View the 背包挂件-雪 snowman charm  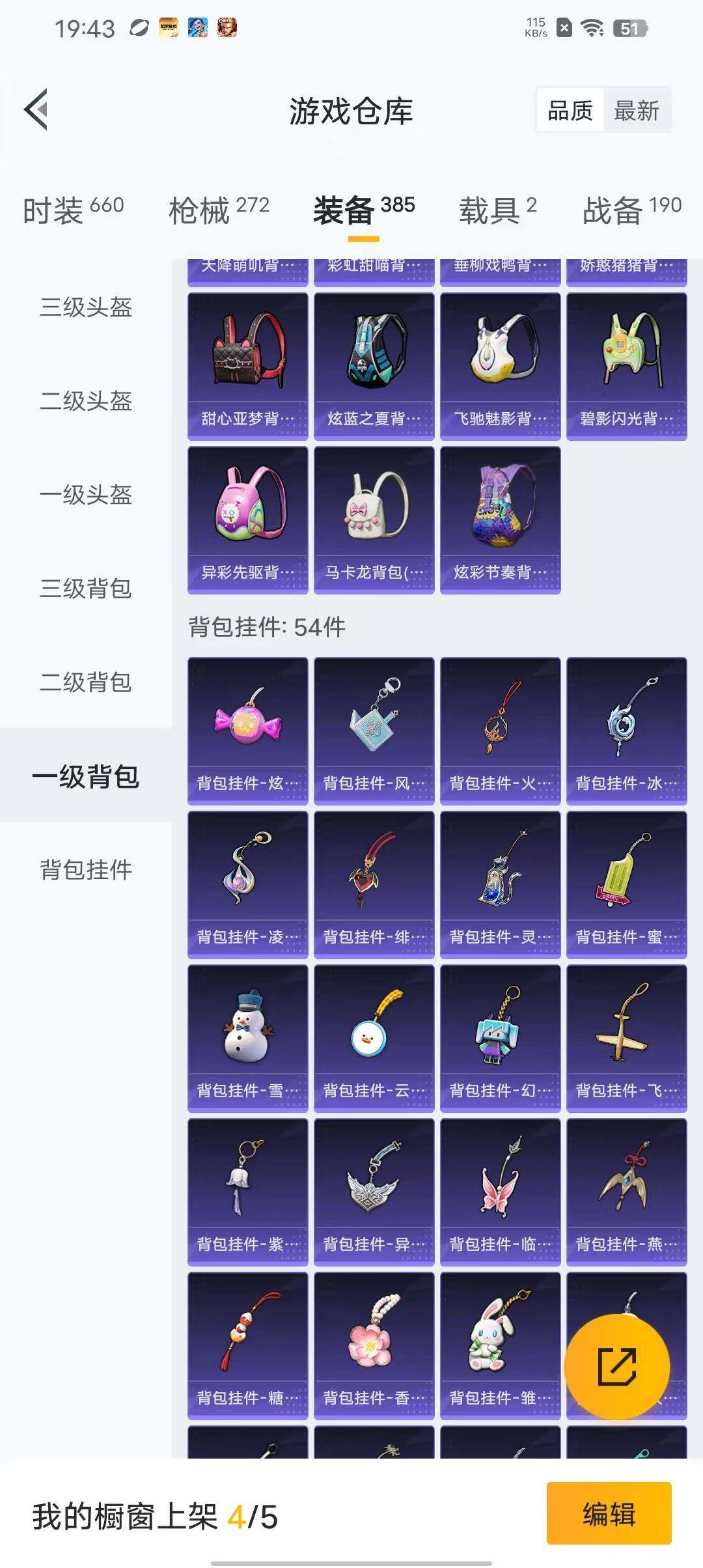(247, 1038)
